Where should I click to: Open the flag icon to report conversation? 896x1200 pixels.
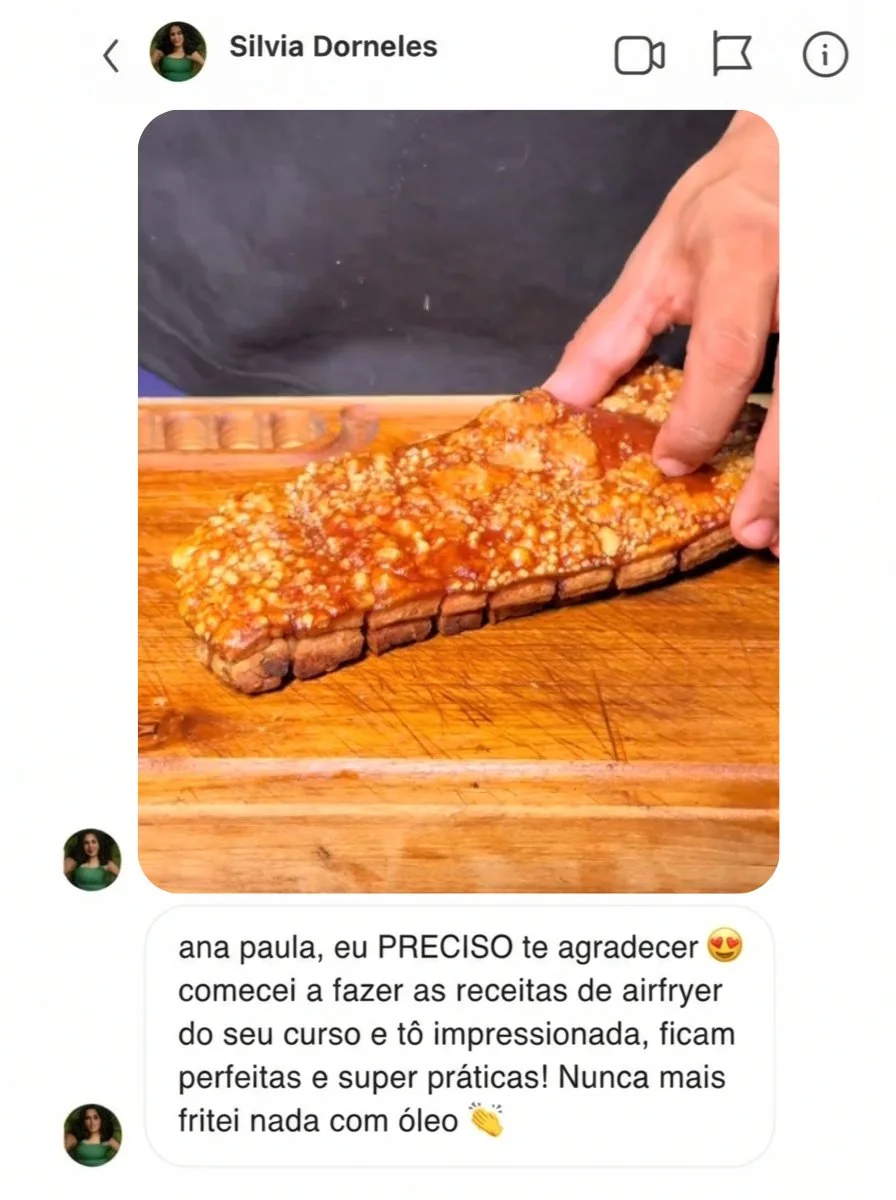(x=733, y=55)
